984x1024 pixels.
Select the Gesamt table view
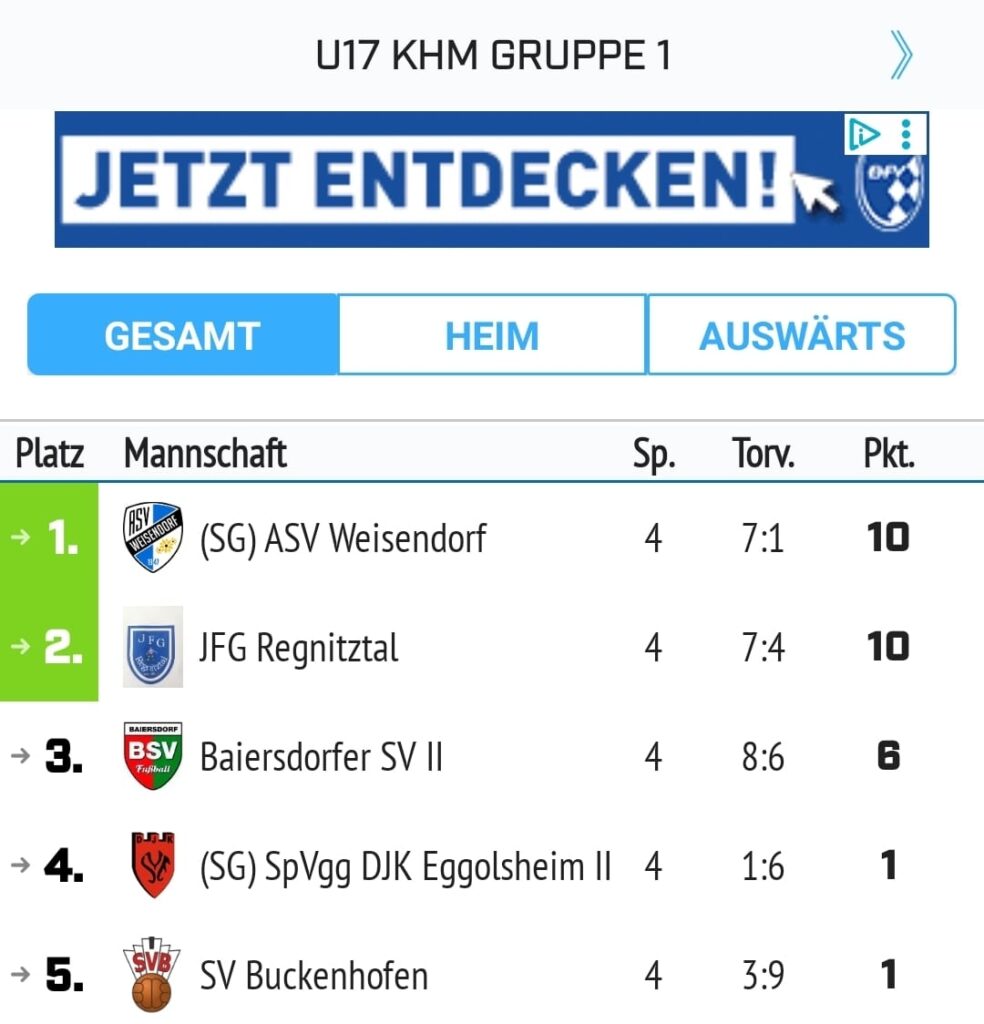pyautogui.click(x=183, y=335)
